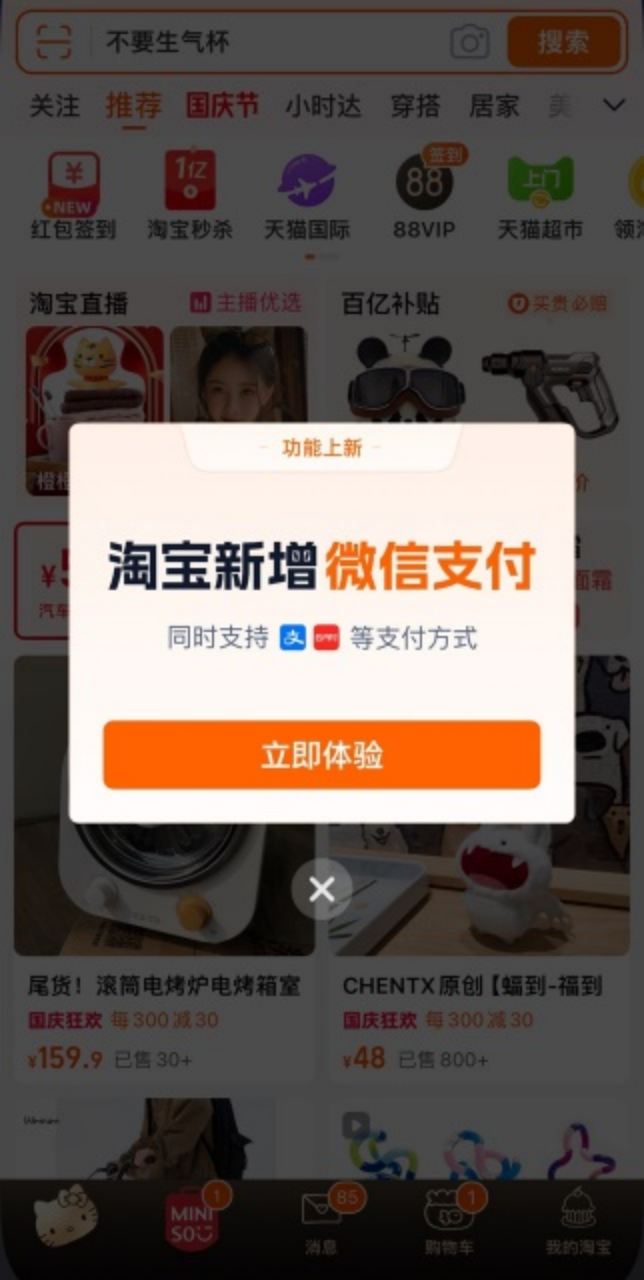The height and width of the screenshot is (1280, 644).
Task: Switch to the 小时达 tab
Action: point(323,105)
